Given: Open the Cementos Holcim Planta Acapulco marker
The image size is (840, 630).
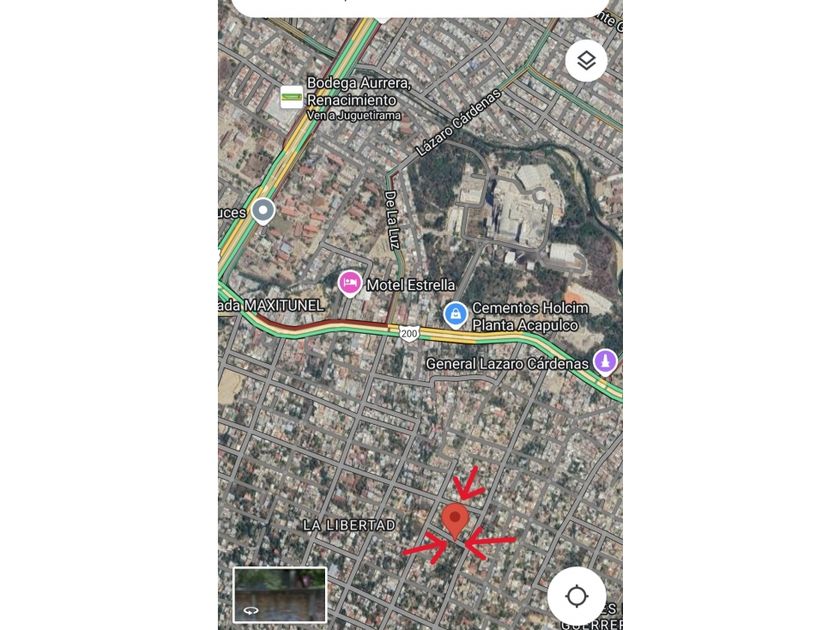Looking at the screenshot, I should [x=456, y=315].
